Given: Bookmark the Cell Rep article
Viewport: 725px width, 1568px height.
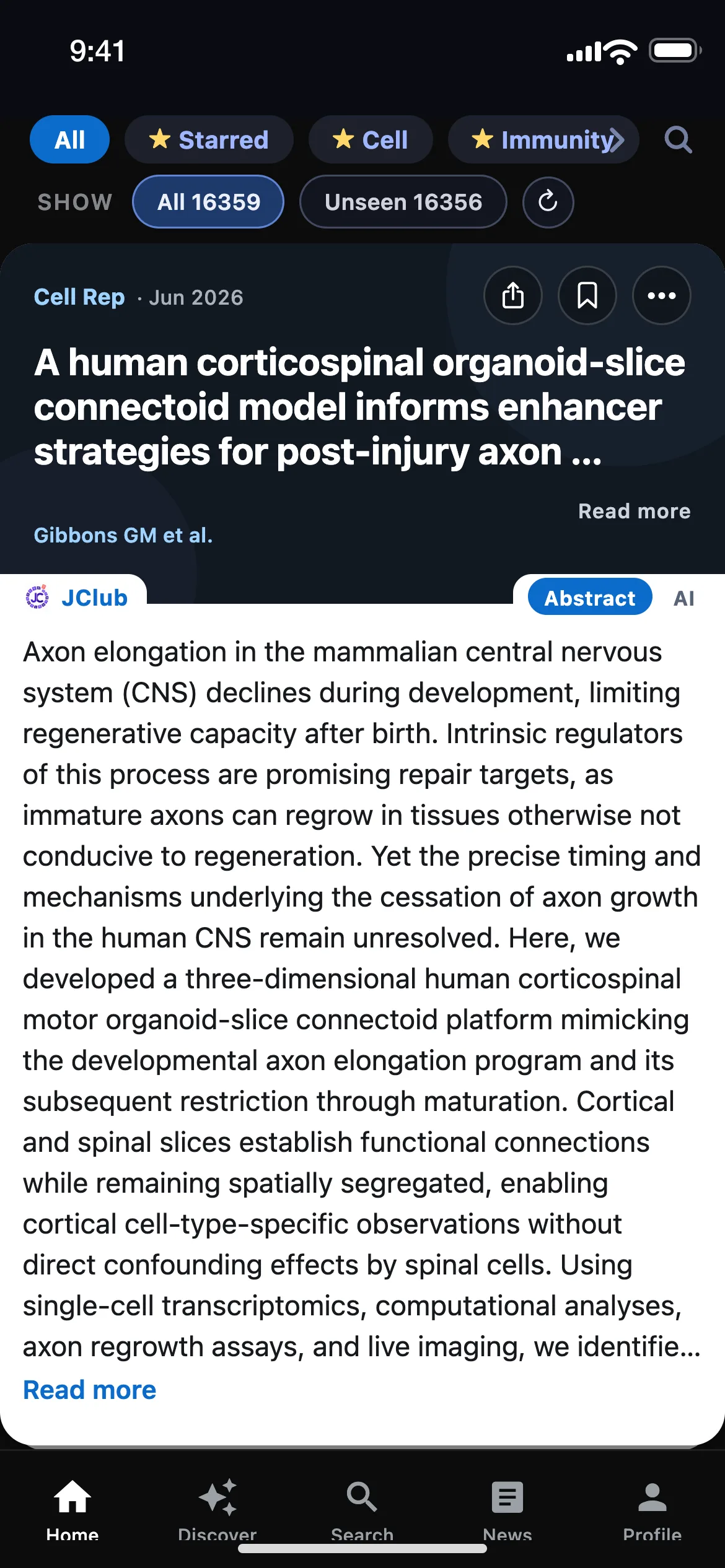Looking at the screenshot, I should (587, 295).
